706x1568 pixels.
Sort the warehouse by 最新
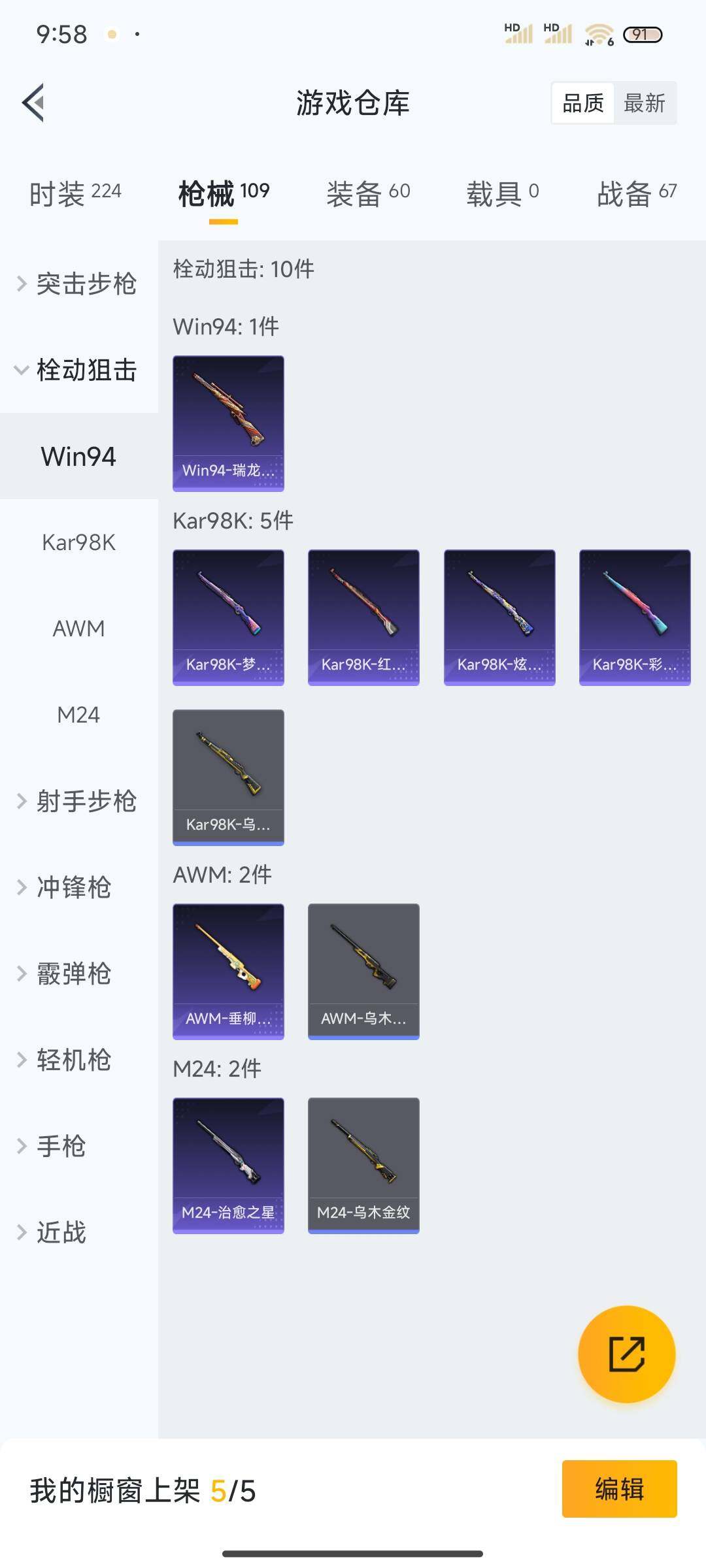[644, 103]
